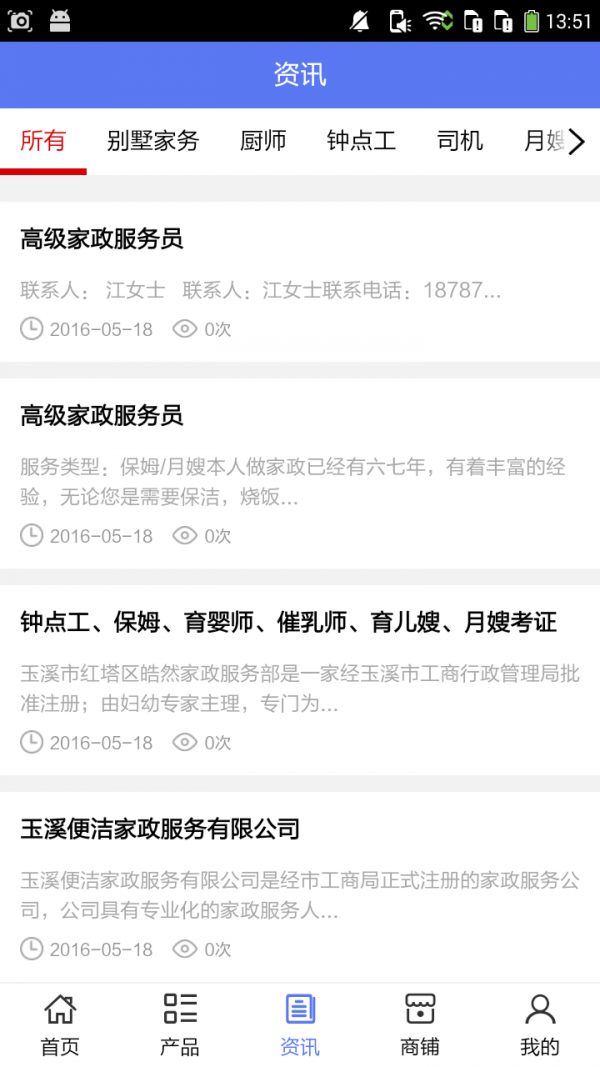Go to the 我的 profile tab
This screenshot has height=1067, width=600.
point(540,1025)
